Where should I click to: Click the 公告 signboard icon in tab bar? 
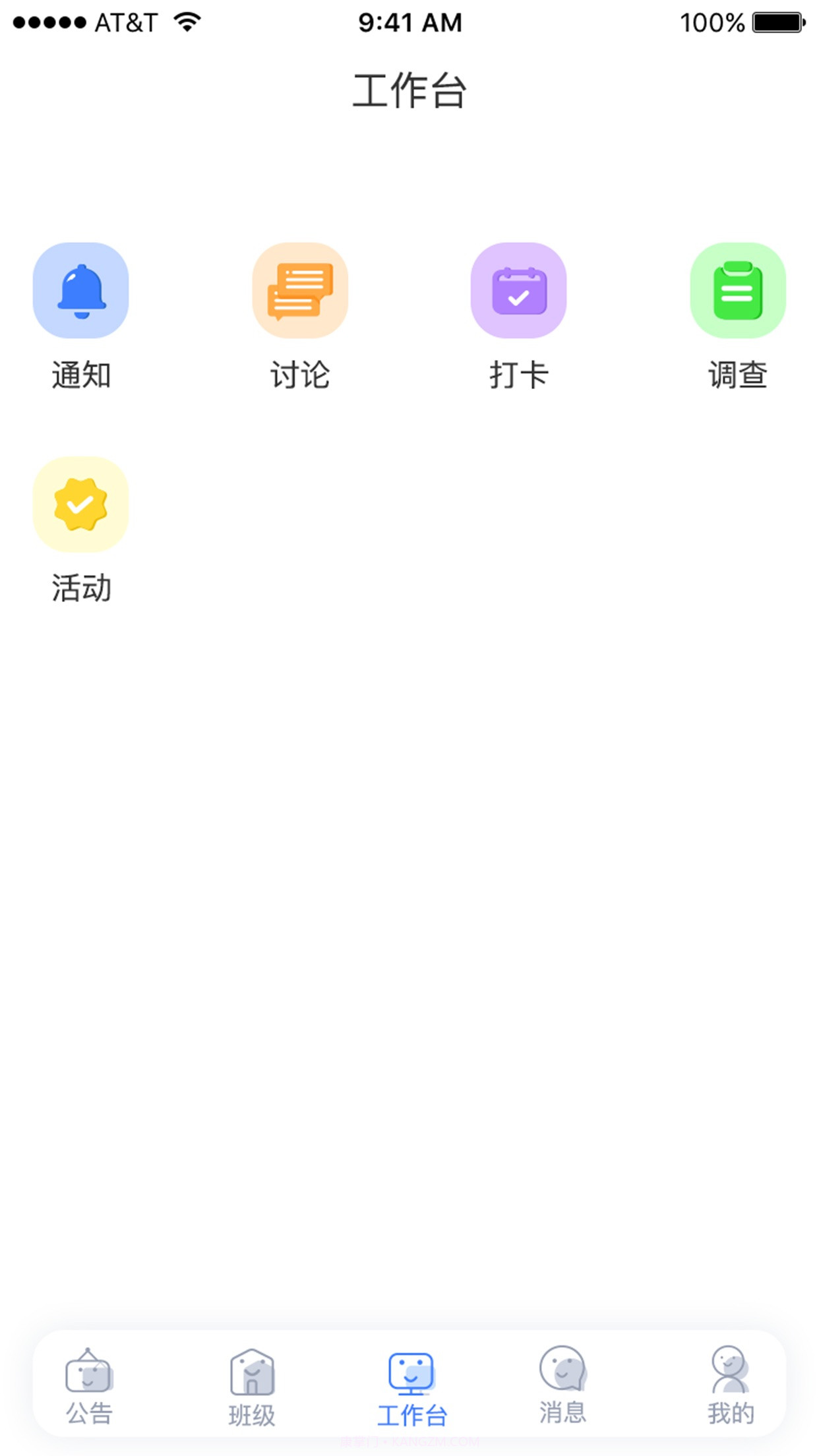89,1375
